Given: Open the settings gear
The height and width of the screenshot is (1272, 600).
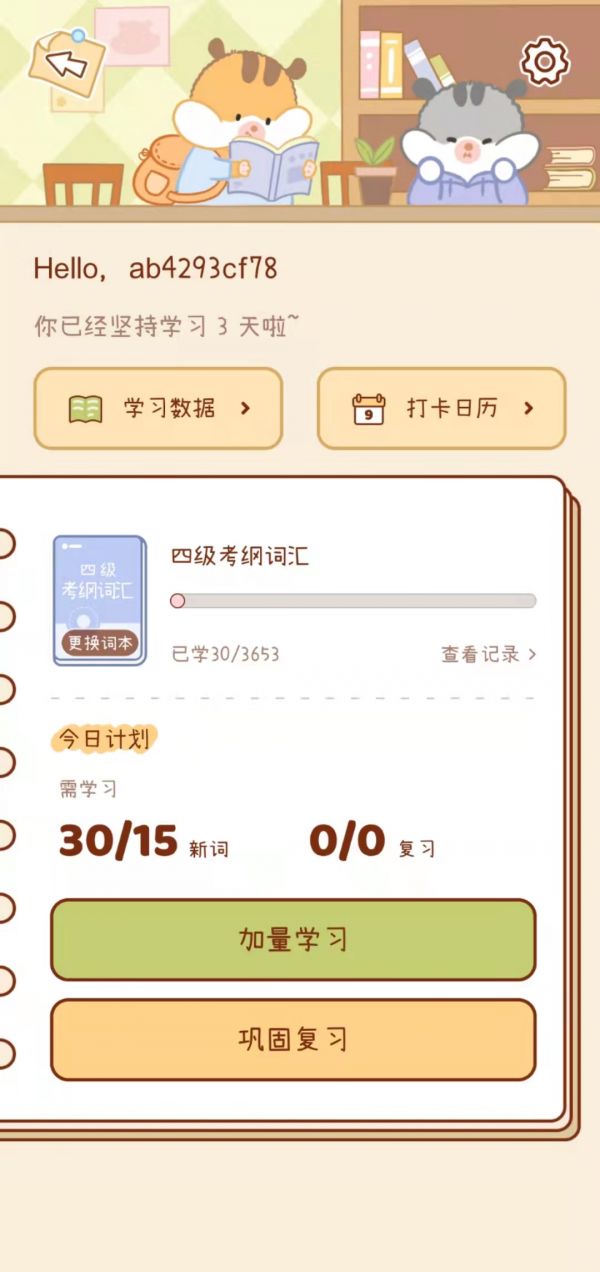Looking at the screenshot, I should pos(545,62).
